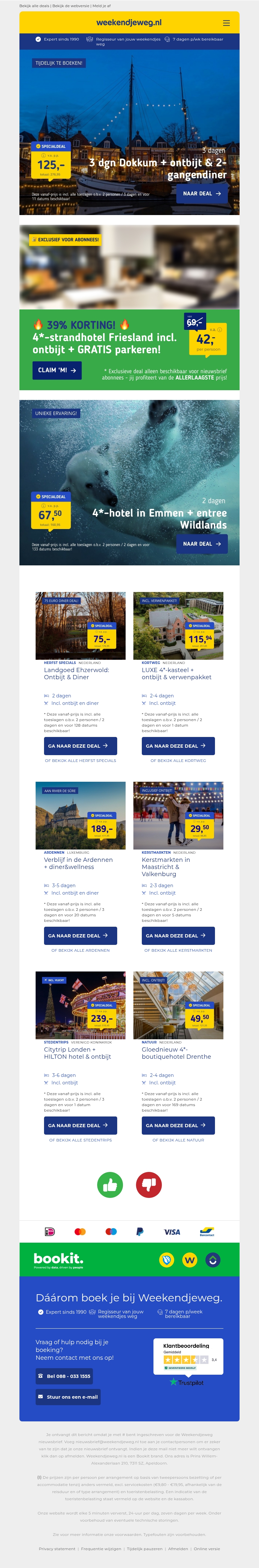Tap NAAR DEAL on the Dokkum offer
Screen dimensions: 259x1568
point(202,194)
